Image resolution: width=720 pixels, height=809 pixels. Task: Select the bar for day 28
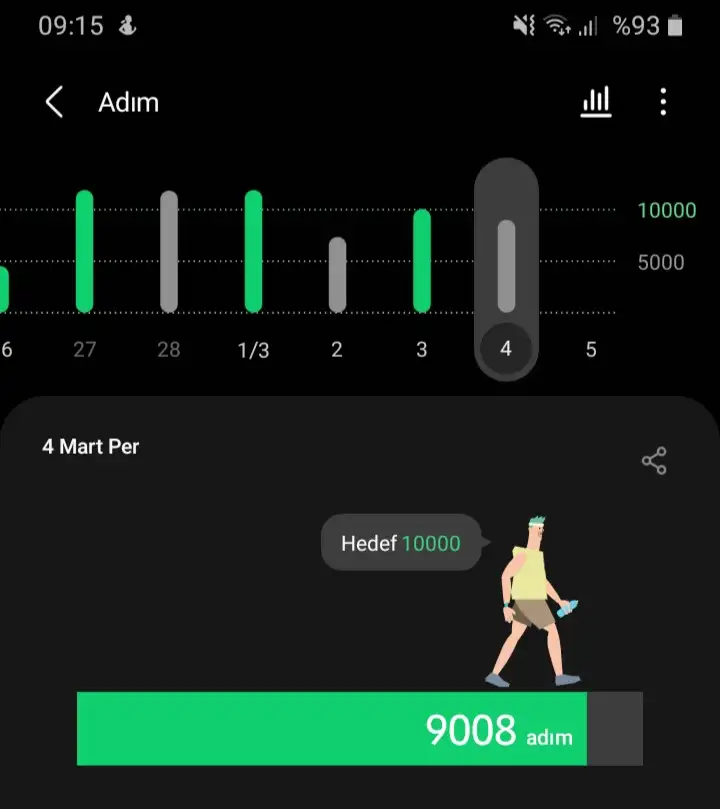point(169,252)
